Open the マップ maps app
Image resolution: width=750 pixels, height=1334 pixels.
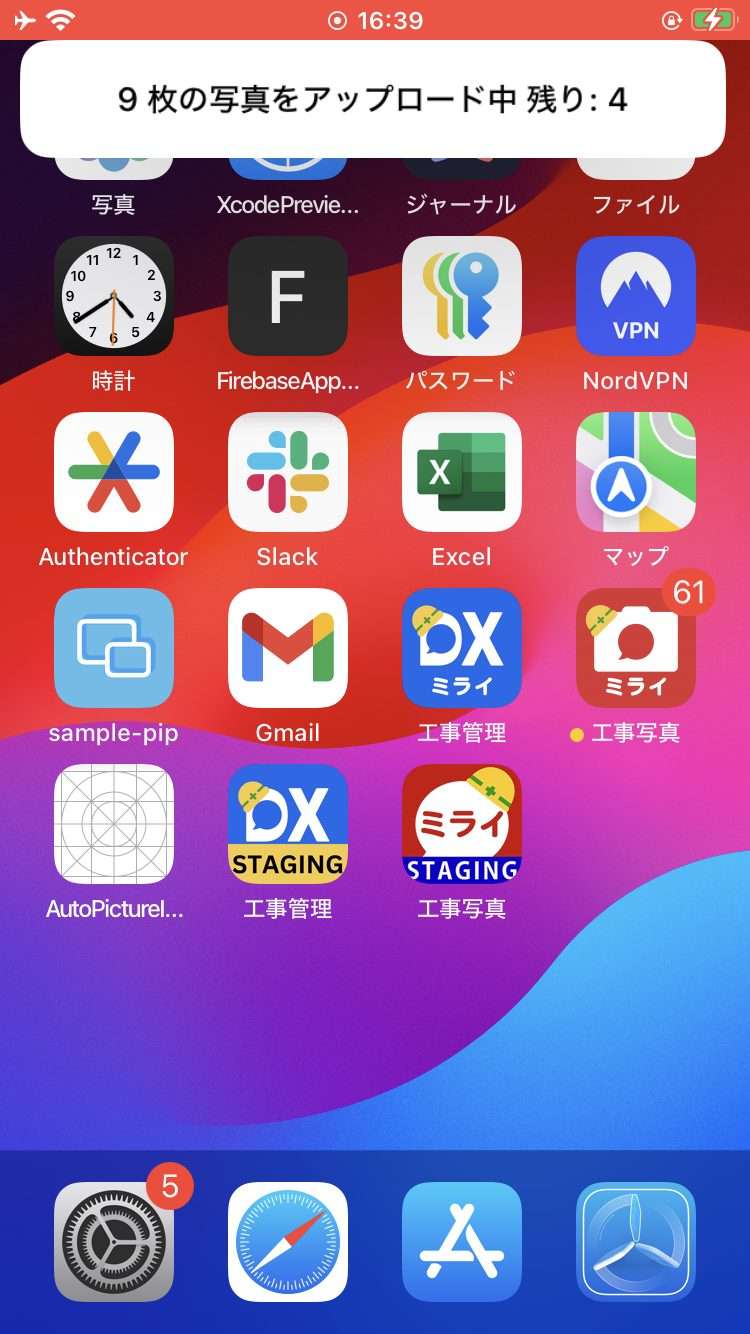(636, 472)
